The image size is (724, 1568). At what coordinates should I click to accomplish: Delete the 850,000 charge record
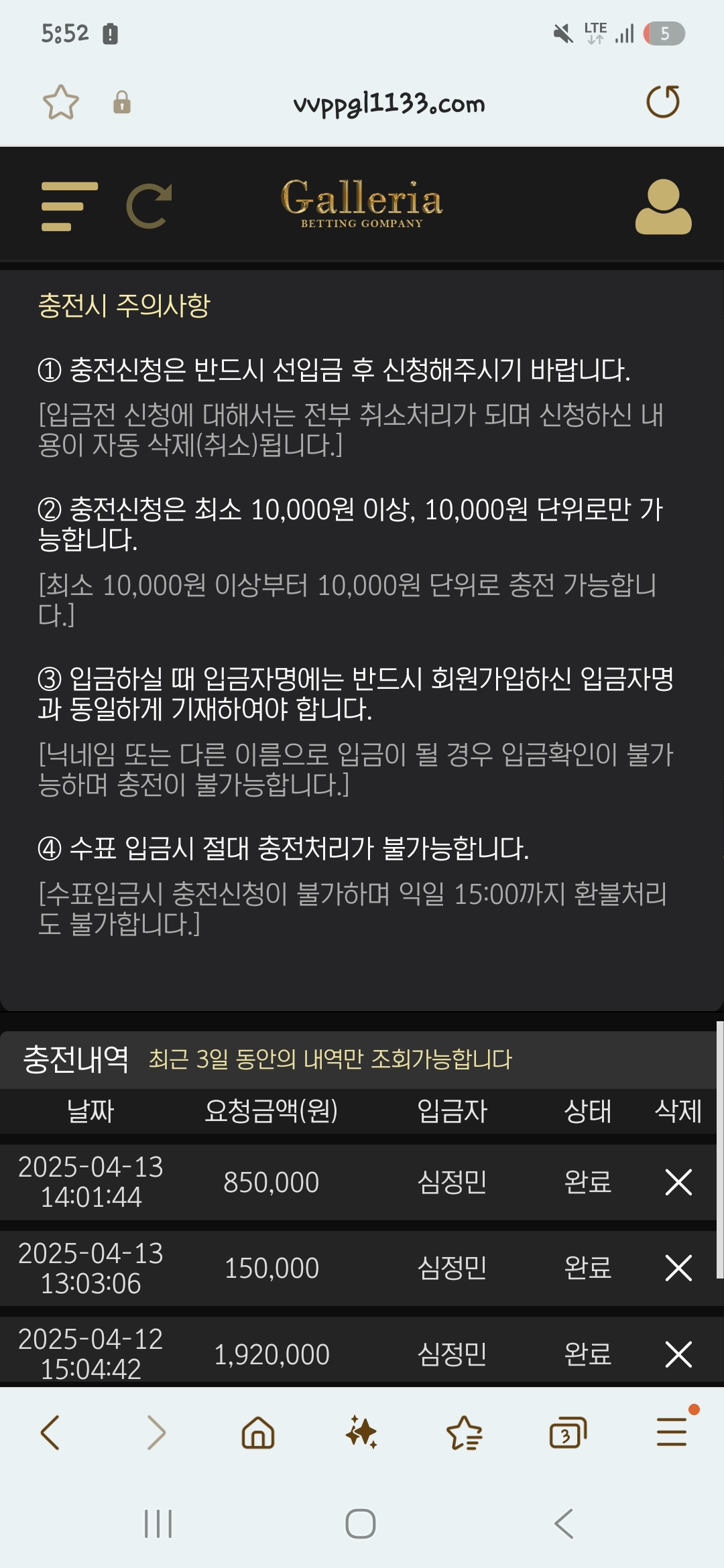point(678,1182)
